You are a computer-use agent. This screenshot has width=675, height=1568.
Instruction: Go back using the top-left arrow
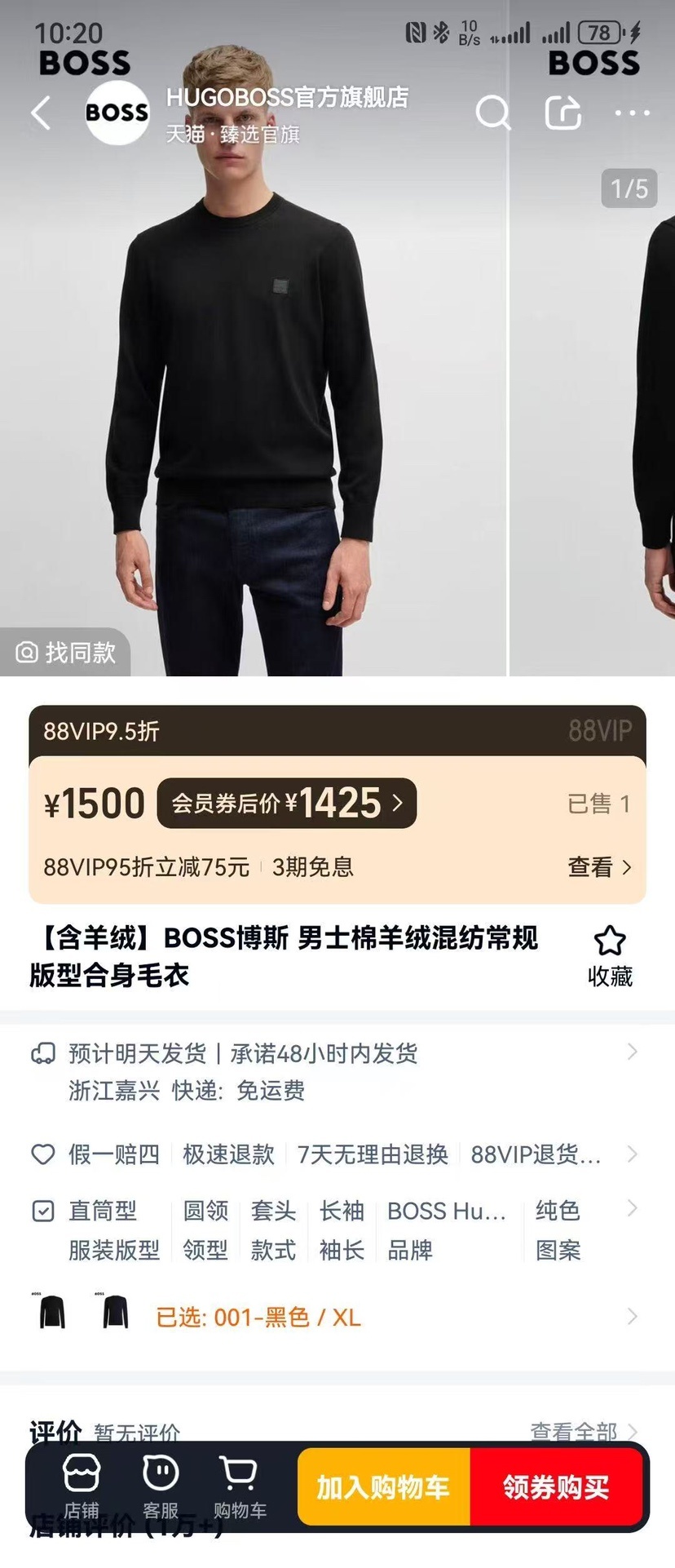tap(41, 113)
